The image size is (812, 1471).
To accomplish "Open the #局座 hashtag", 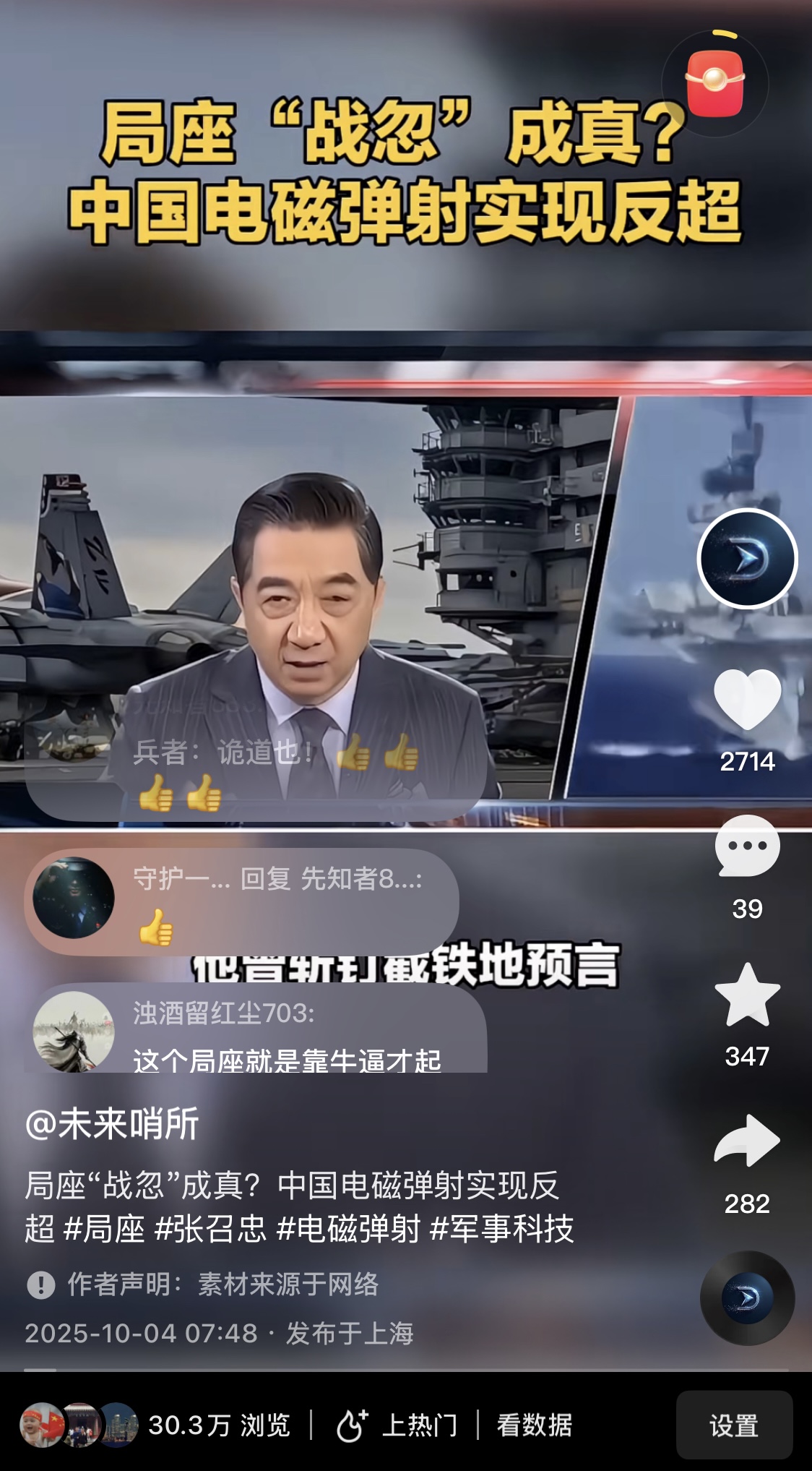I will pos(104,1229).
